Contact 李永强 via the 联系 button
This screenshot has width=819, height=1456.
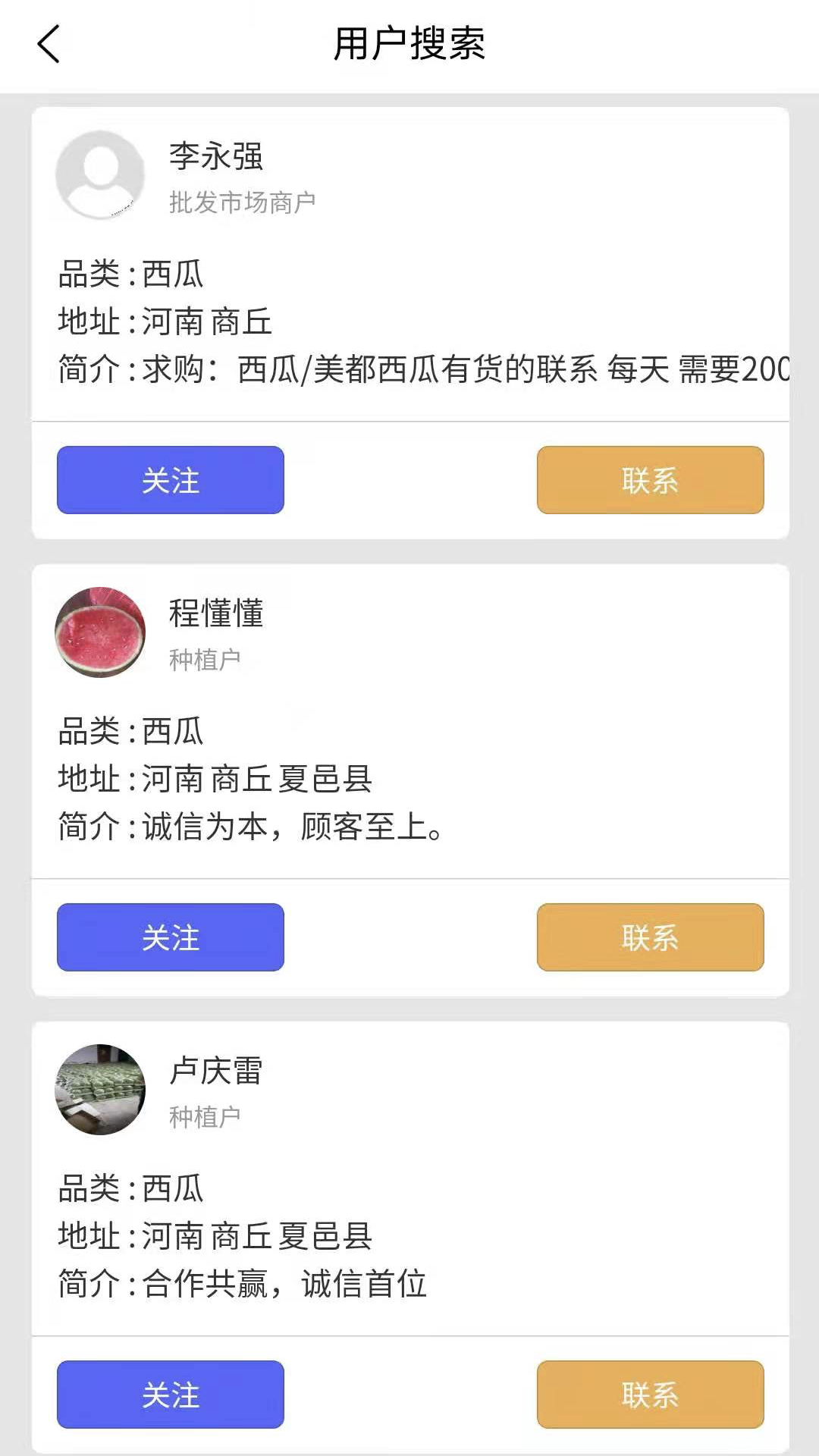[x=650, y=479]
